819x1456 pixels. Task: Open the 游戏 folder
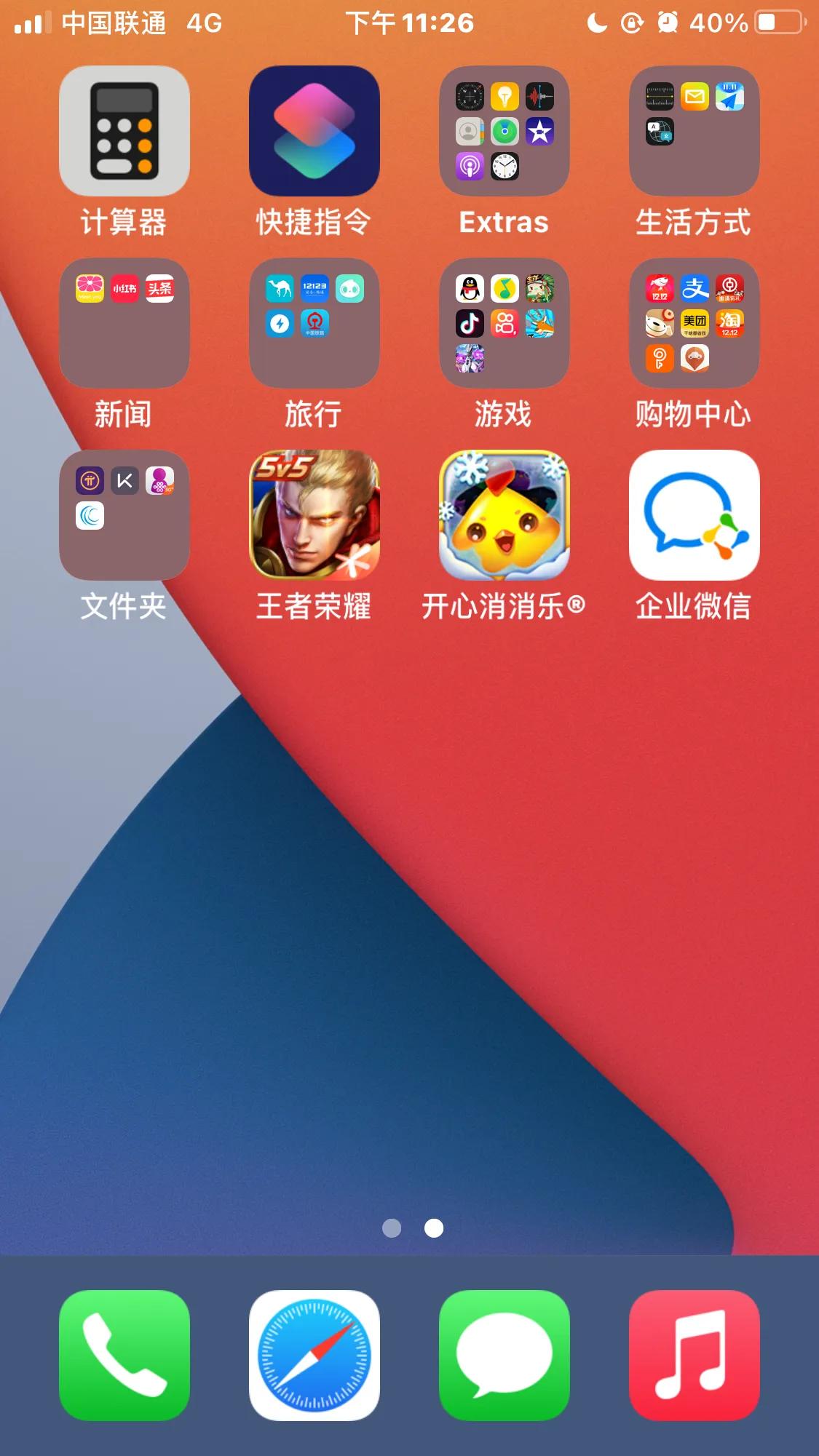pyautogui.click(x=504, y=323)
